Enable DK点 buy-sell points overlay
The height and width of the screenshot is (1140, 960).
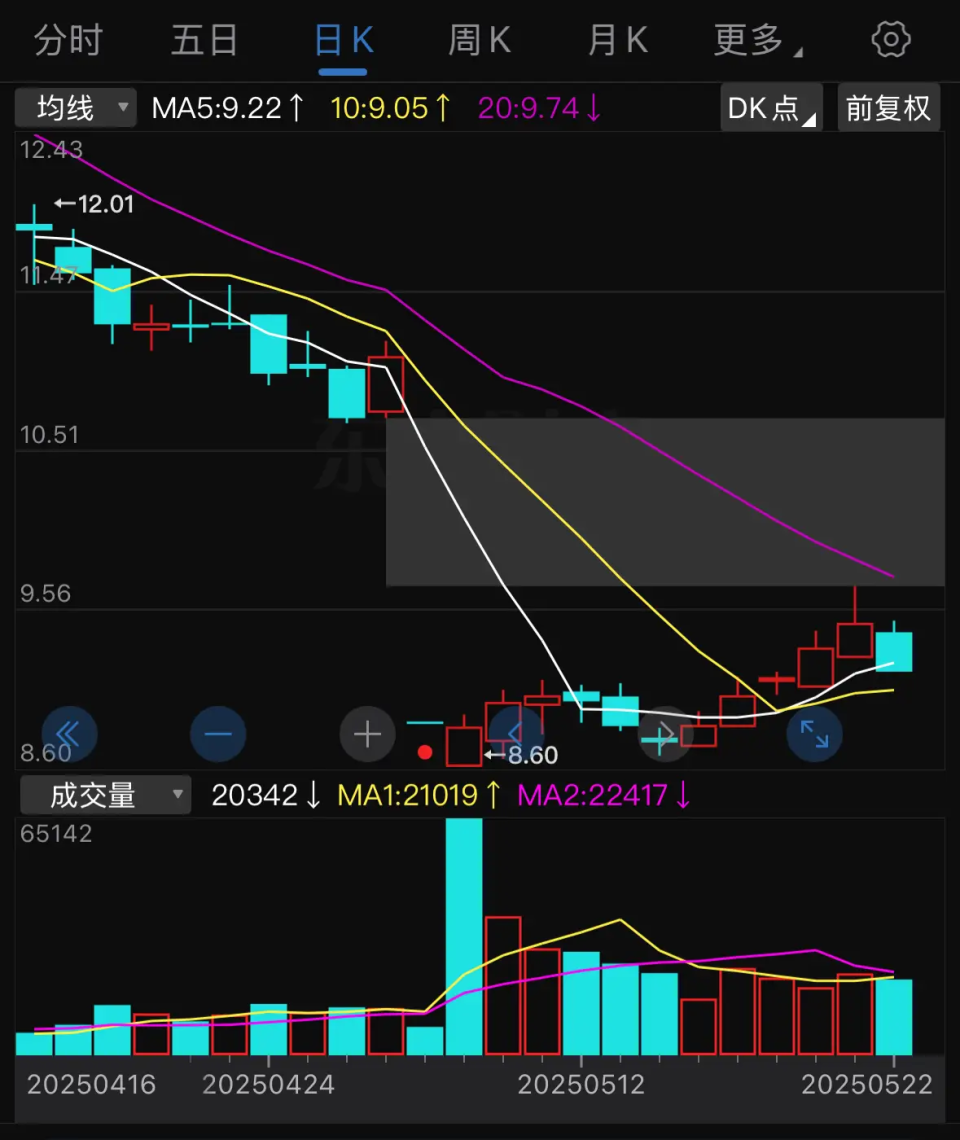click(768, 107)
